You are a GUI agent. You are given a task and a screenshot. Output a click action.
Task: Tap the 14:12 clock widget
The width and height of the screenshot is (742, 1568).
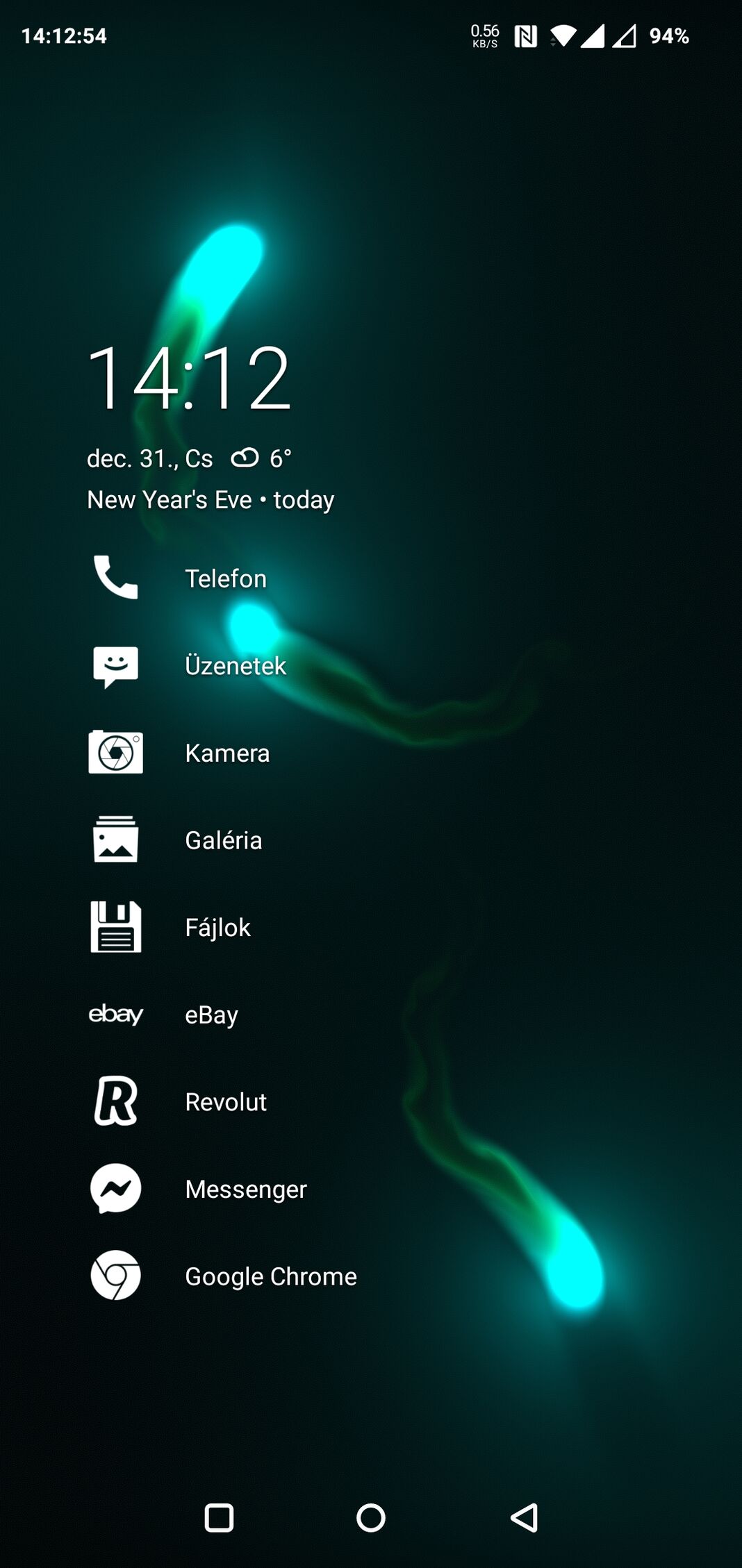188,378
